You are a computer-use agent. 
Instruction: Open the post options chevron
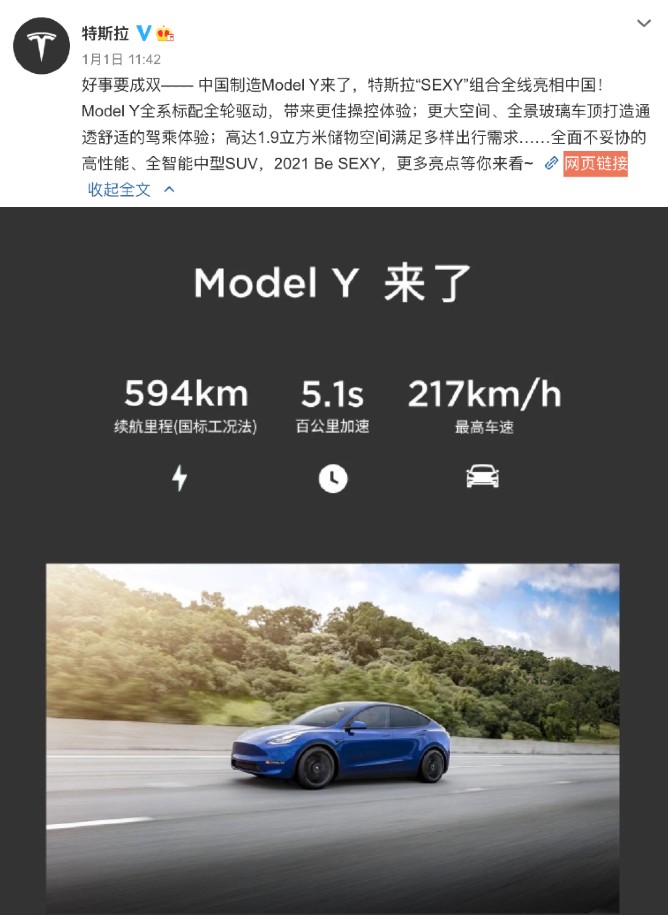(645, 23)
